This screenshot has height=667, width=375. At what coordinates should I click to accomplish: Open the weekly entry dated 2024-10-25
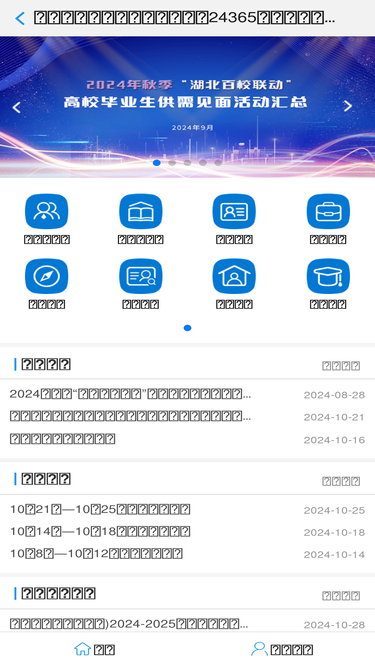(x=187, y=510)
